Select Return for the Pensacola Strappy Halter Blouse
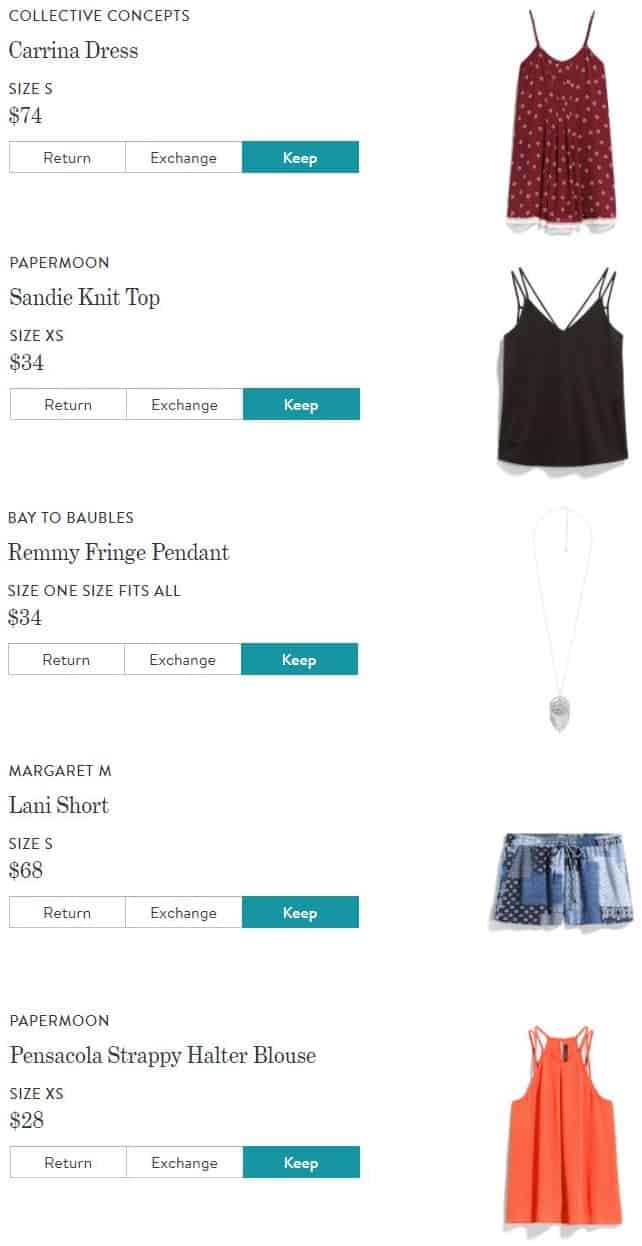 pyautogui.click(x=68, y=1162)
